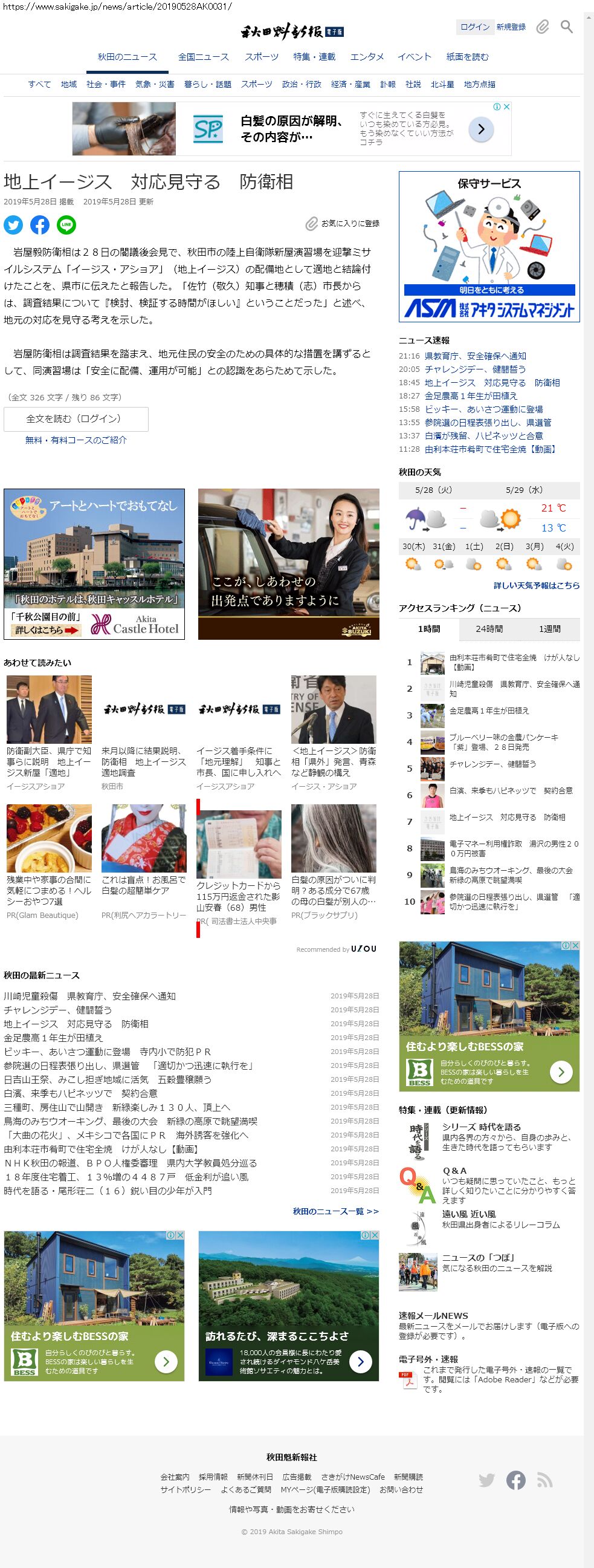The height and width of the screenshot is (1568, 594).
Task: Share article on Twitter
Action: click(x=13, y=225)
